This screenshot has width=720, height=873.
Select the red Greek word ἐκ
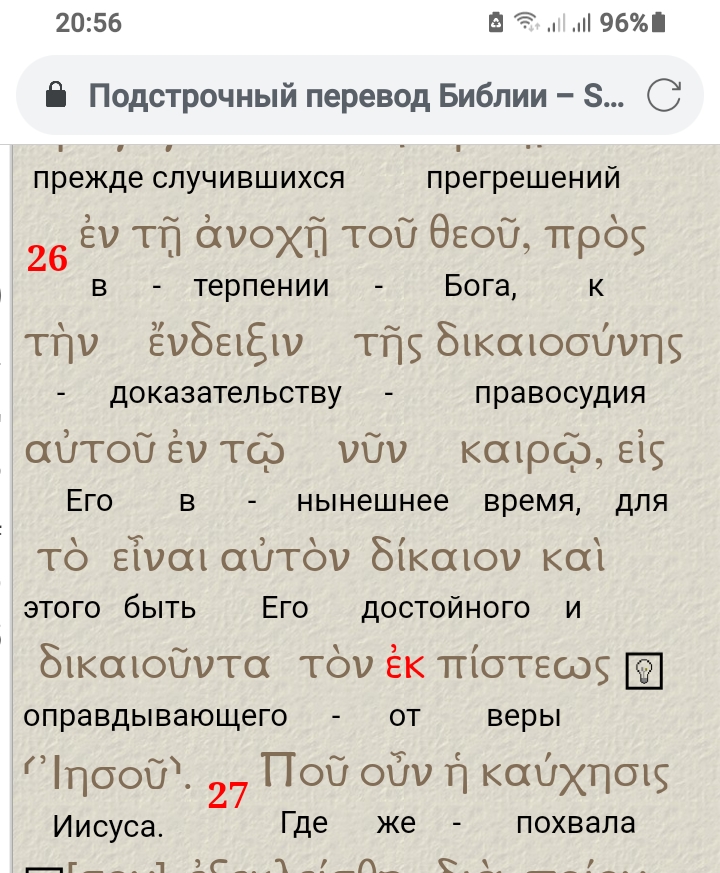point(405,664)
